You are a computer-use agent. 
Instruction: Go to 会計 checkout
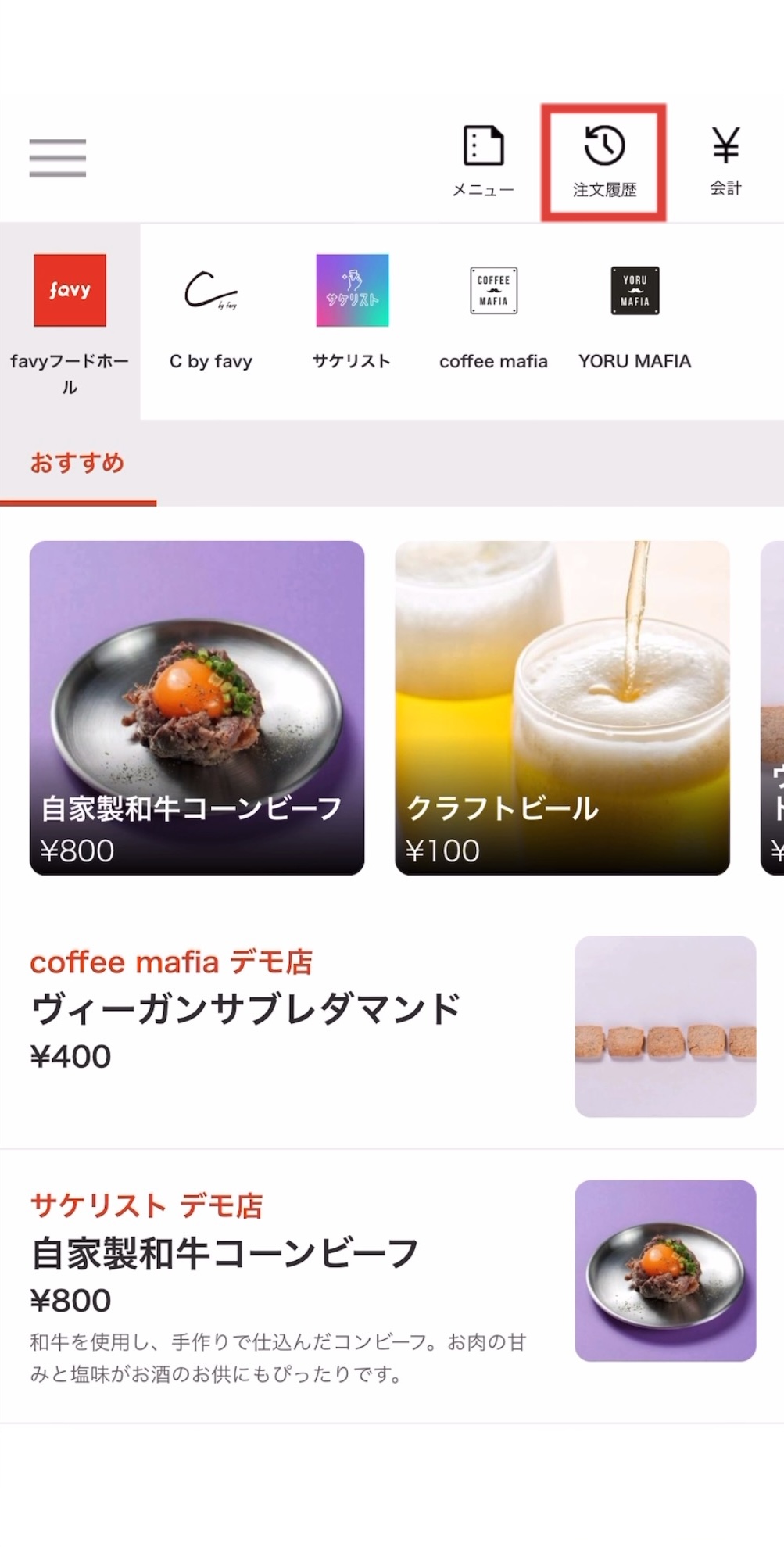725,162
